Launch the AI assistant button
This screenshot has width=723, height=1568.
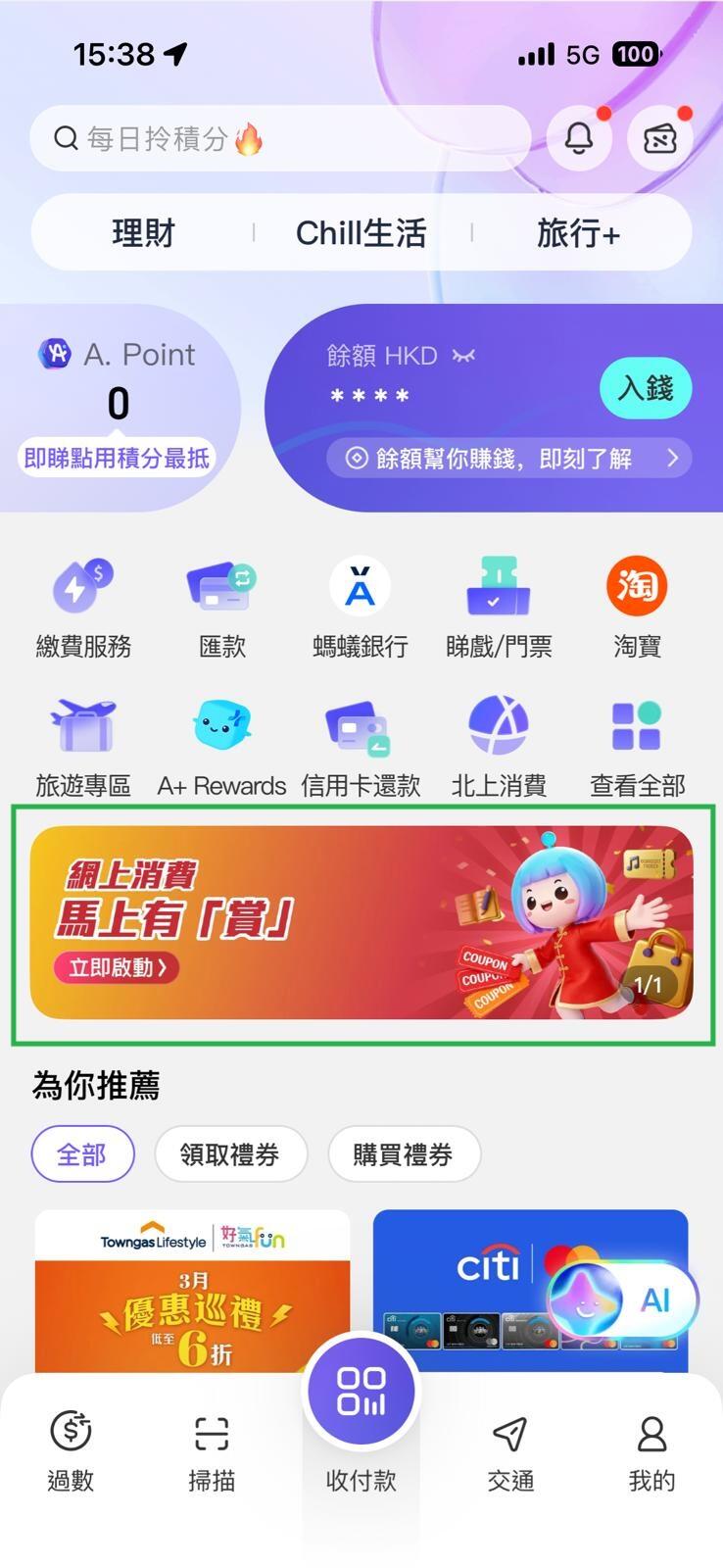623,1300
